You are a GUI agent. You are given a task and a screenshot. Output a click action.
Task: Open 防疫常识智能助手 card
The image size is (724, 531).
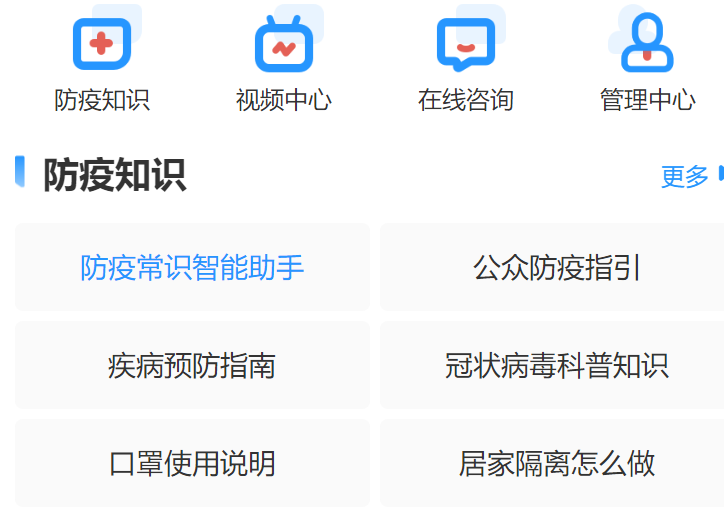point(192,268)
